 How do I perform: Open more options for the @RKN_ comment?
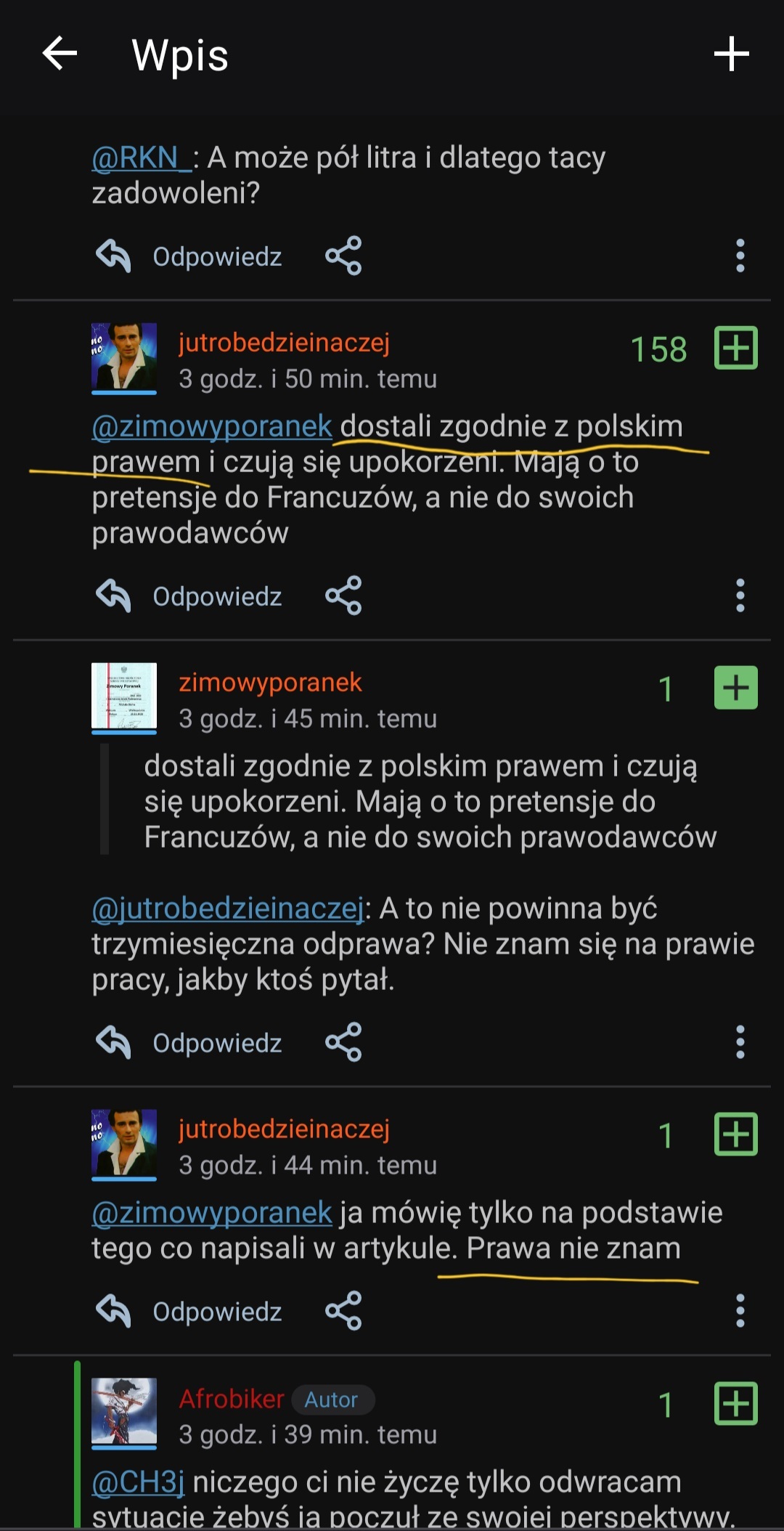click(740, 256)
